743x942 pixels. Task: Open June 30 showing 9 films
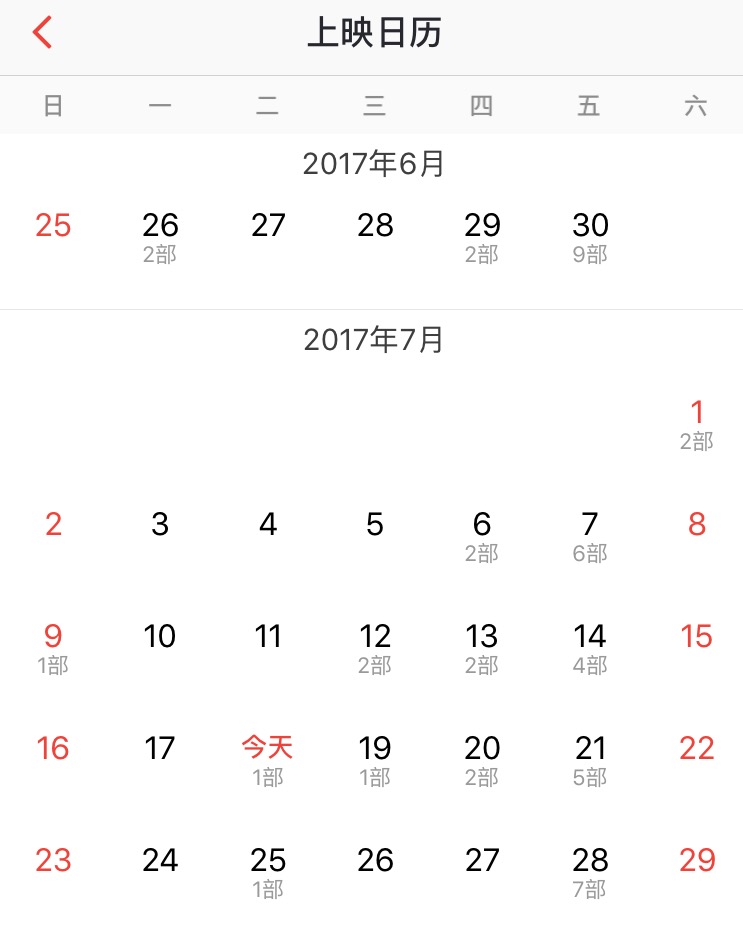[590, 236]
